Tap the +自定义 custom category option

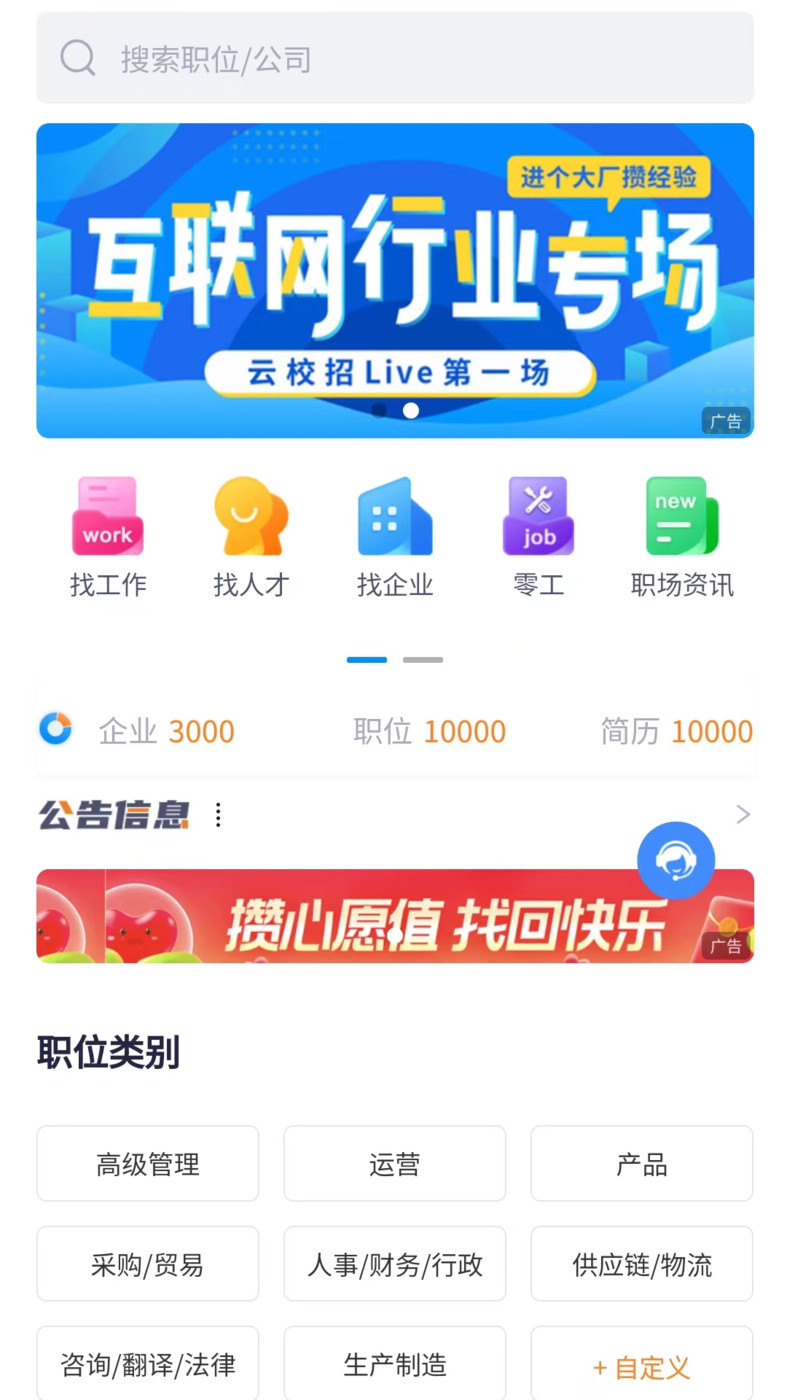tap(641, 1364)
